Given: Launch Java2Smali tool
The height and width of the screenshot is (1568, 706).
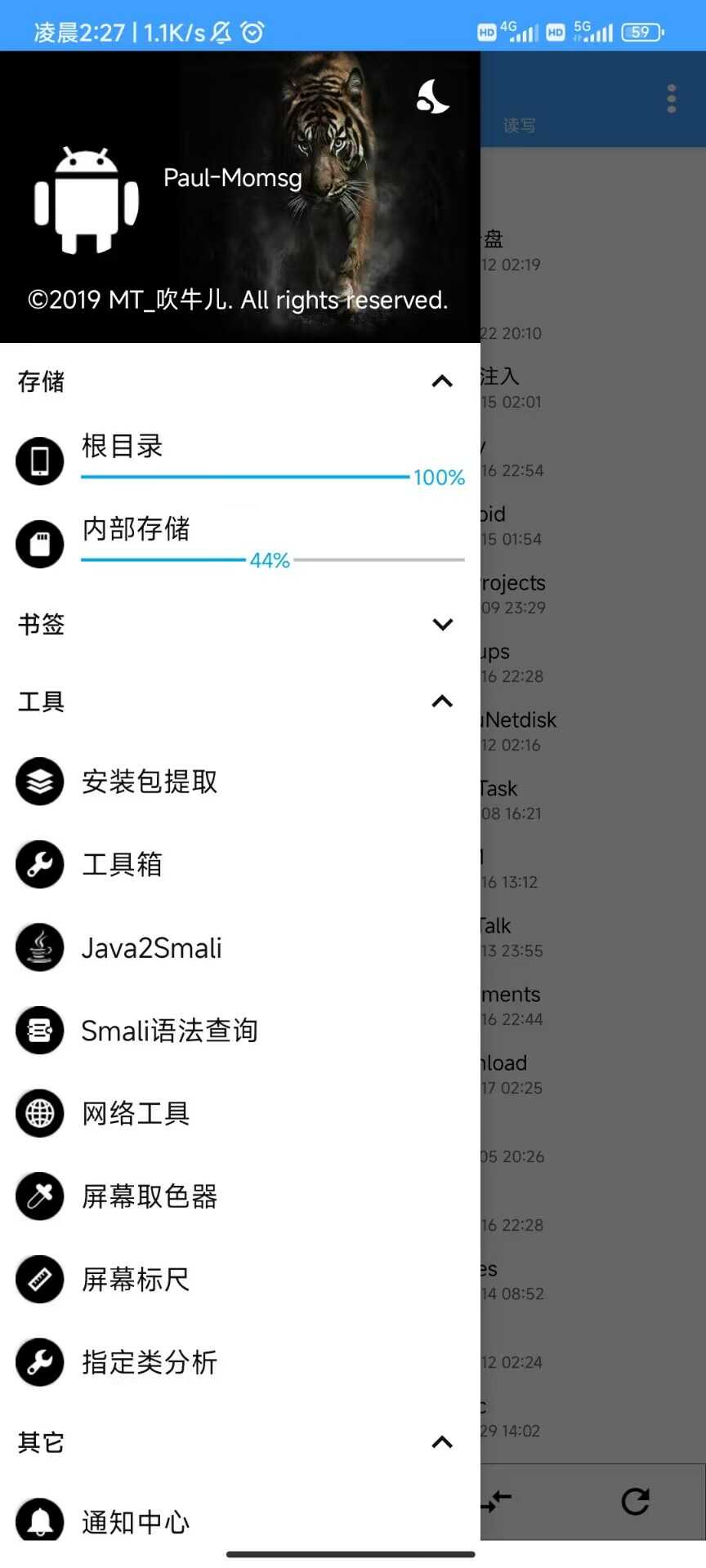Looking at the screenshot, I should pos(152,948).
